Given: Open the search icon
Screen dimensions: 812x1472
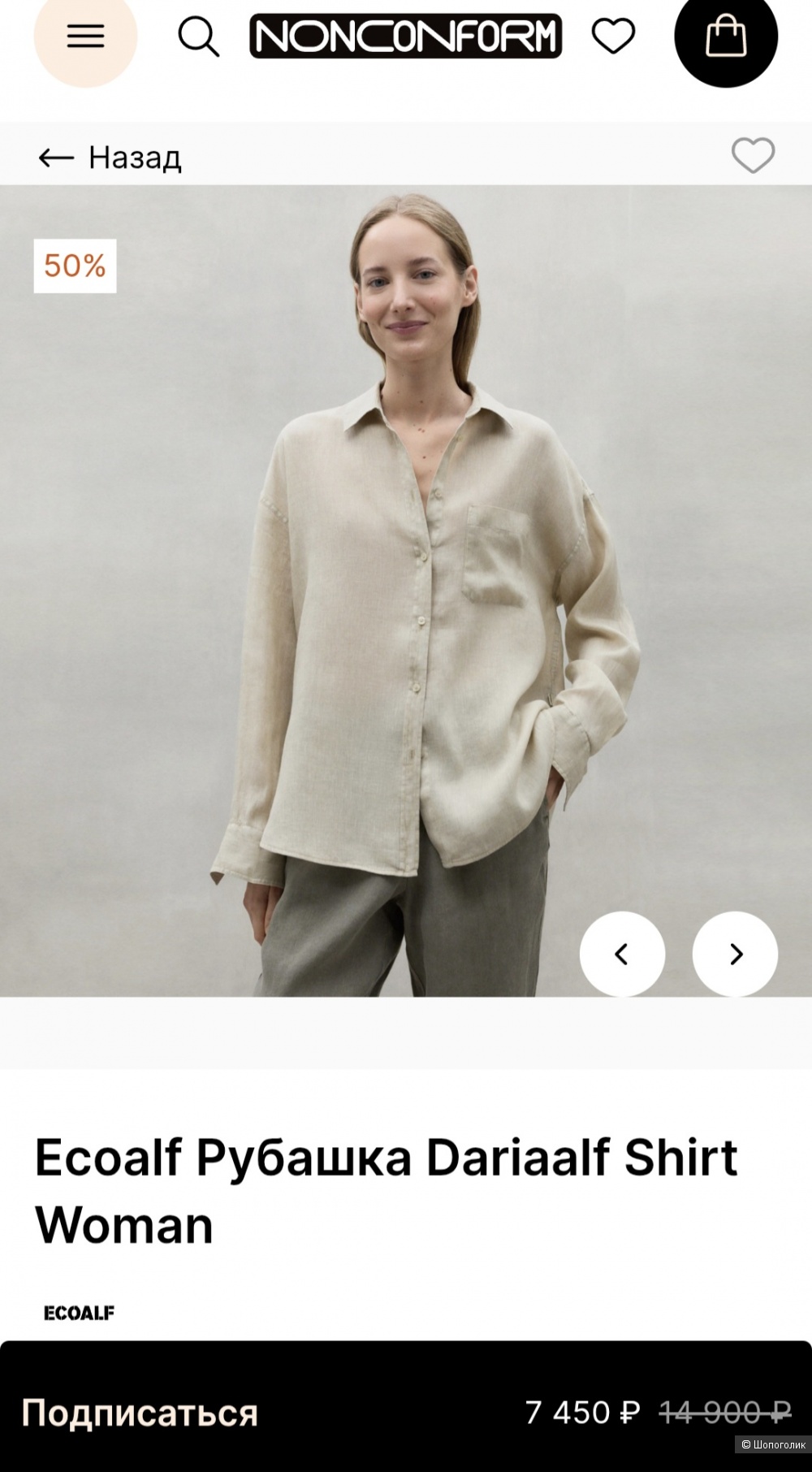Looking at the screenshot, I should (198, 37).
